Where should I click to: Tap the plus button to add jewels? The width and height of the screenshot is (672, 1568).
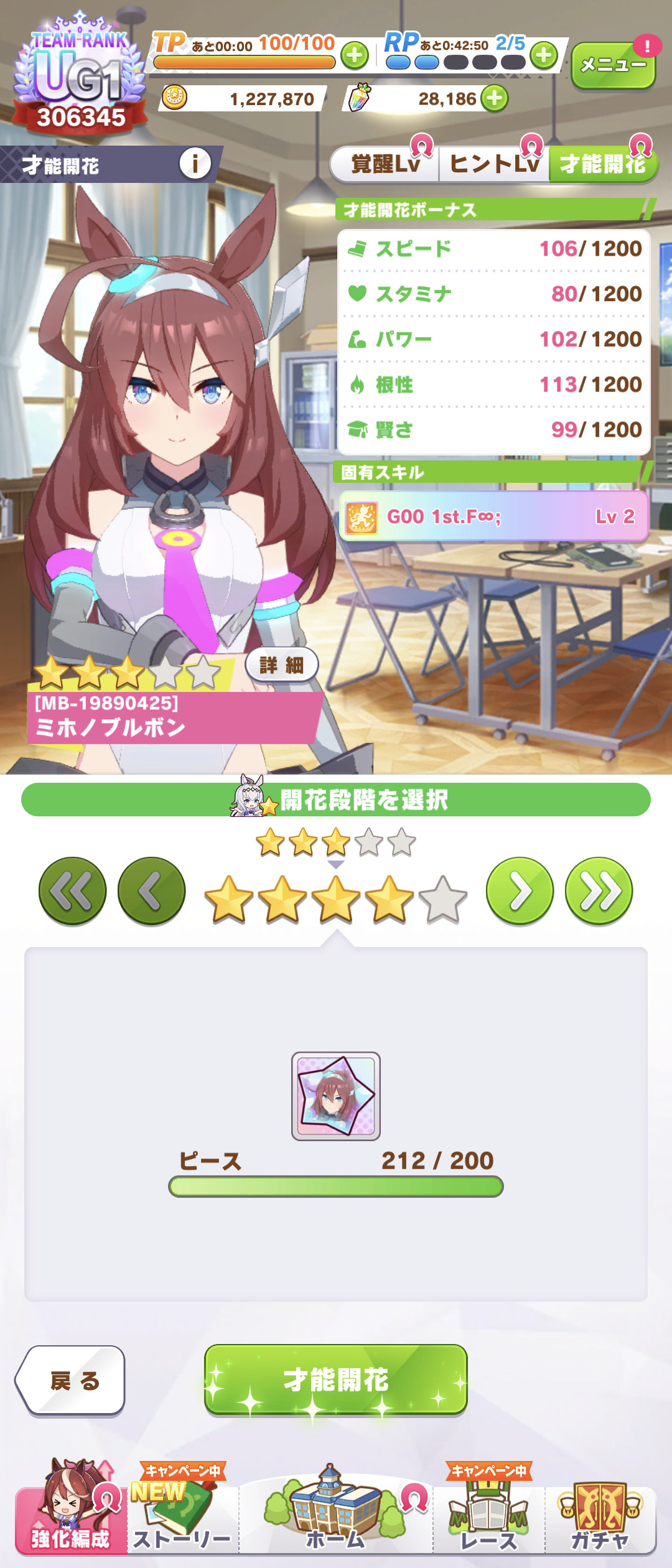click(x=495, y=98)
